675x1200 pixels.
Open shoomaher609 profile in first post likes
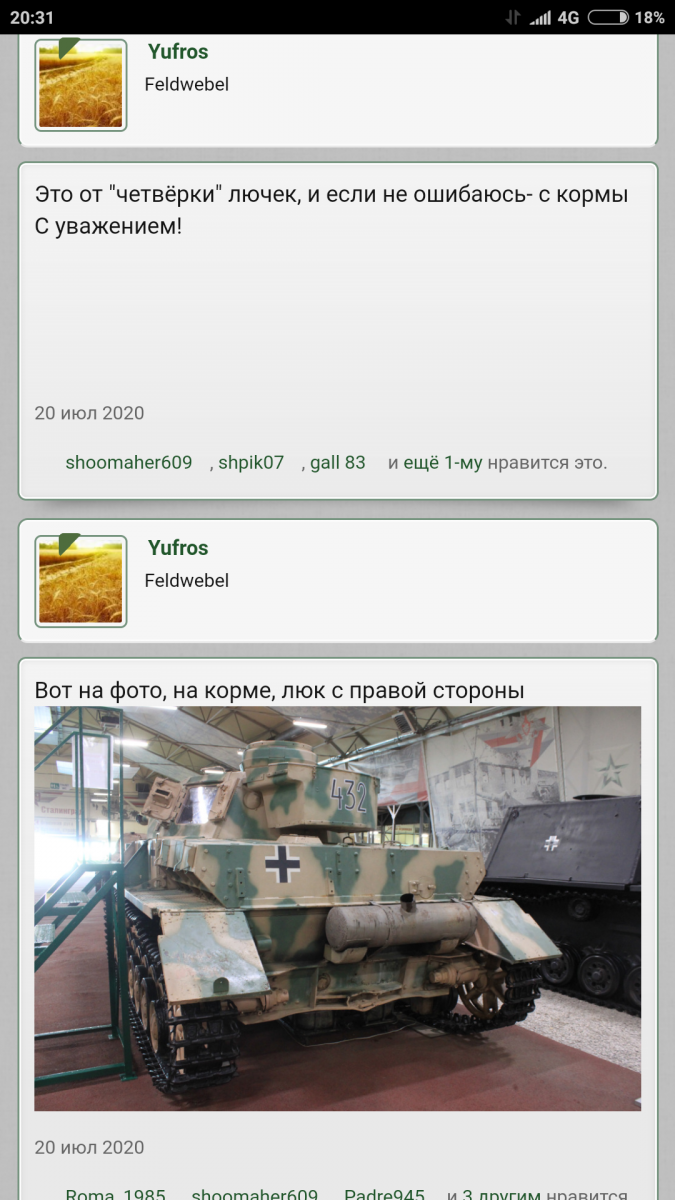pyautogui.click(x=129, y=463)
